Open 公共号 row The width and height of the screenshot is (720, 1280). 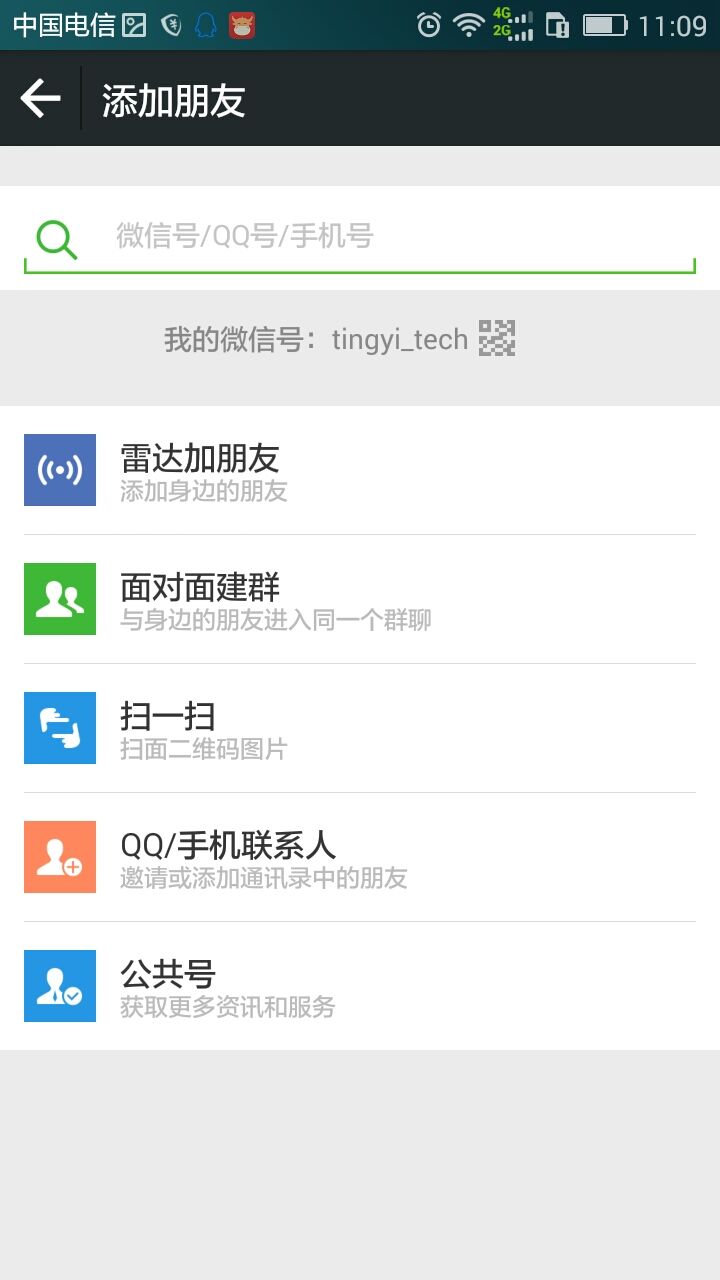coord(360,986)
